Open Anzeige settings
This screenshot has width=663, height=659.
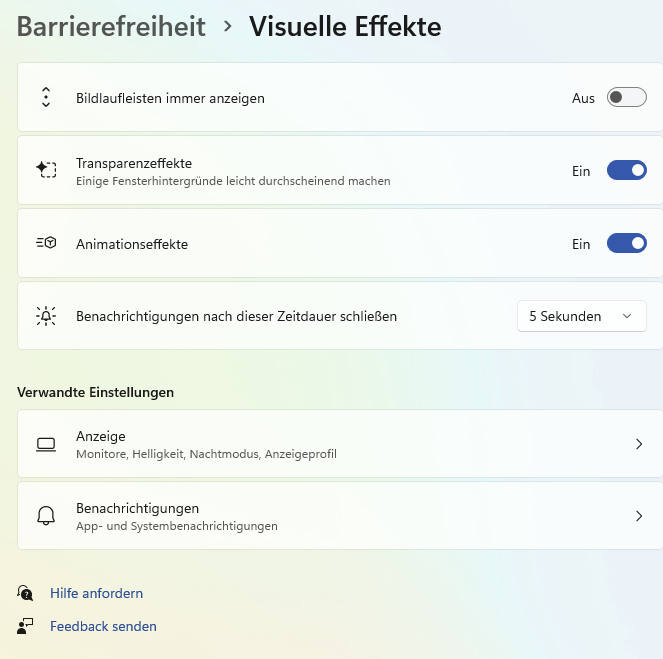tap(340, 444)
